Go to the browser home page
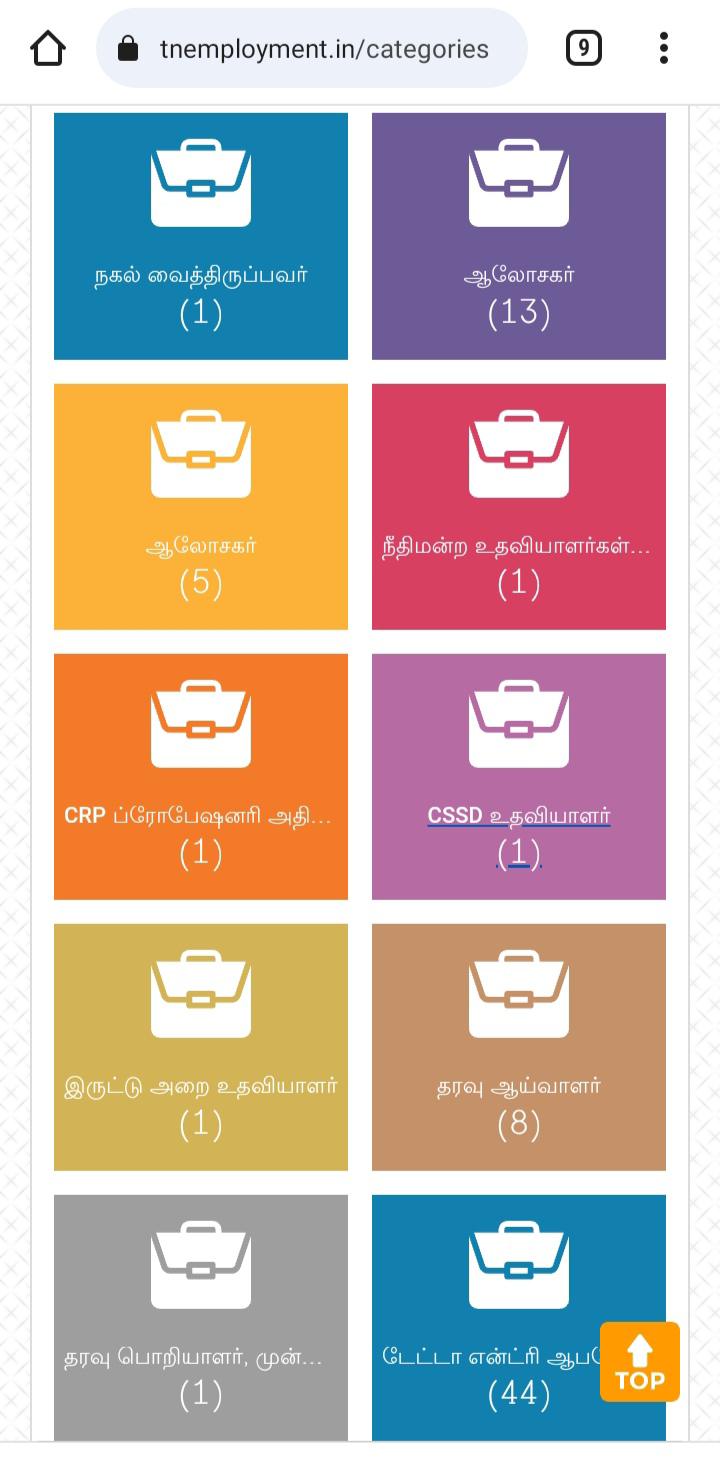The image size is (720, 1458). [x=48, y=48]
